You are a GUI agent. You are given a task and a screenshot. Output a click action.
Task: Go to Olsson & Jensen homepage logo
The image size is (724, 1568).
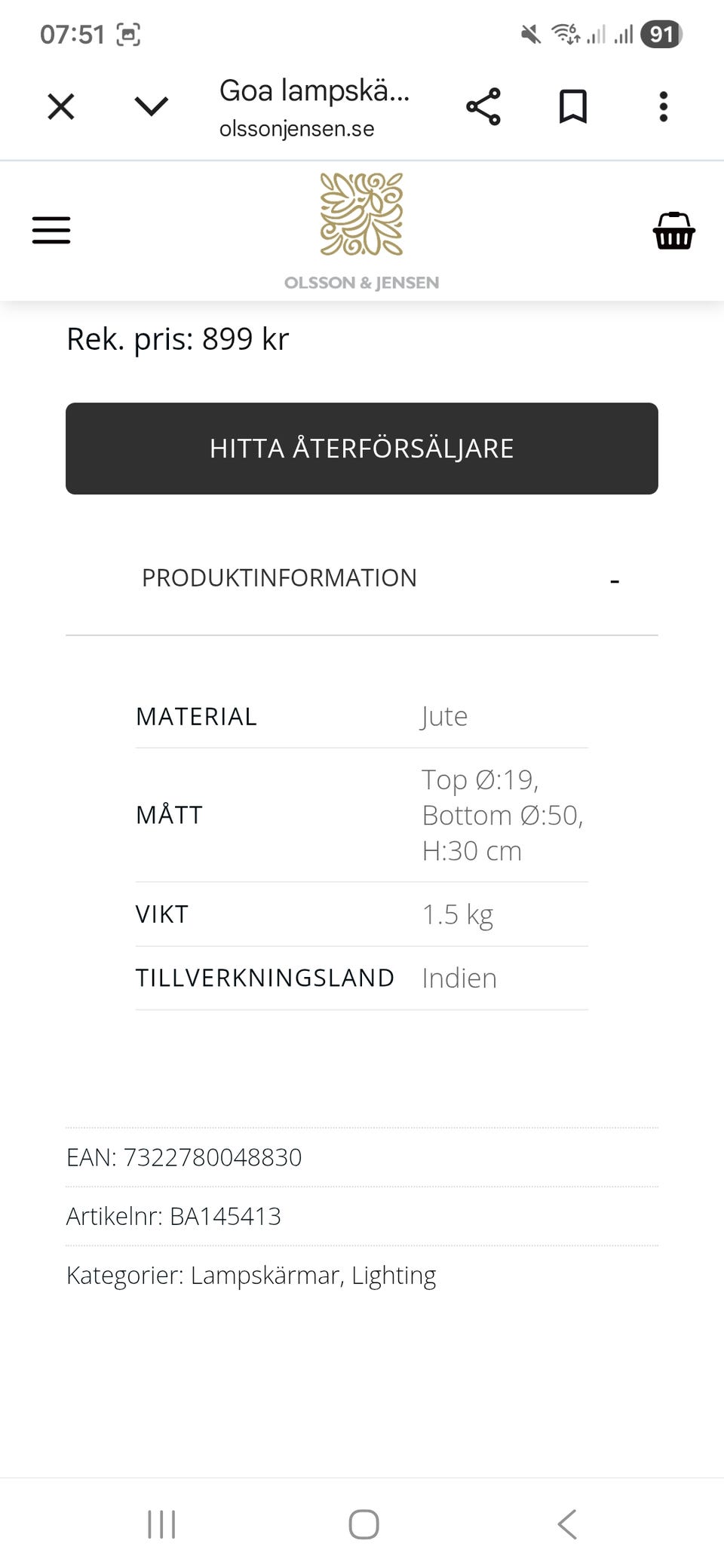pos(362,231)
